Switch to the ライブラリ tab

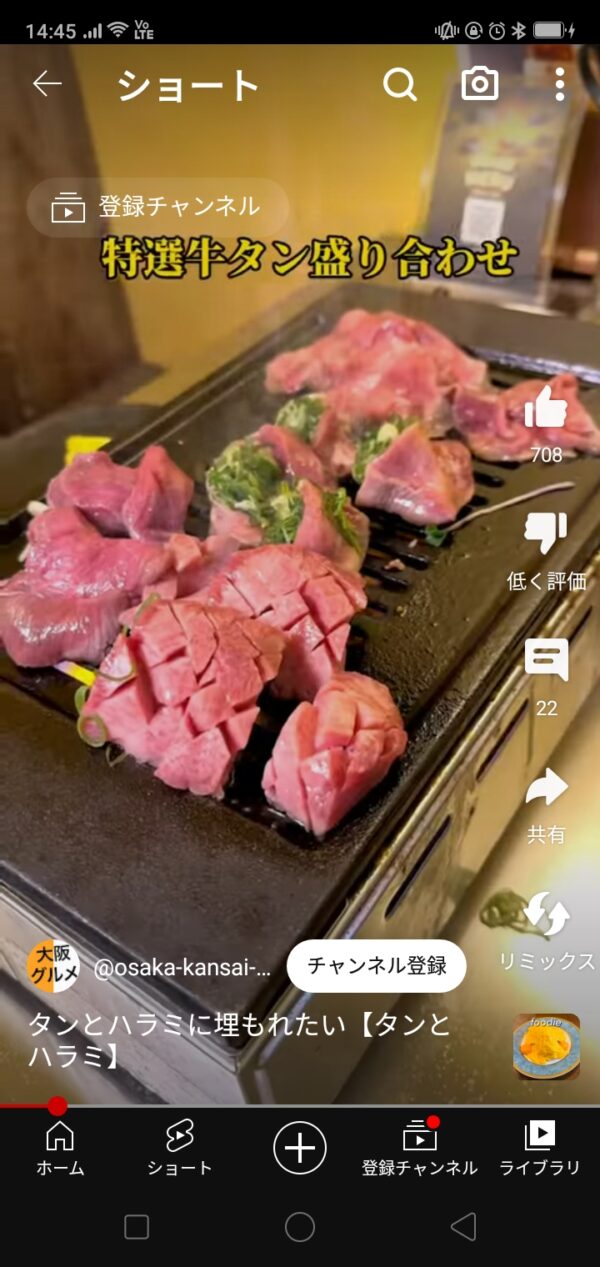pyautogui.click(x=540, y=1147)
